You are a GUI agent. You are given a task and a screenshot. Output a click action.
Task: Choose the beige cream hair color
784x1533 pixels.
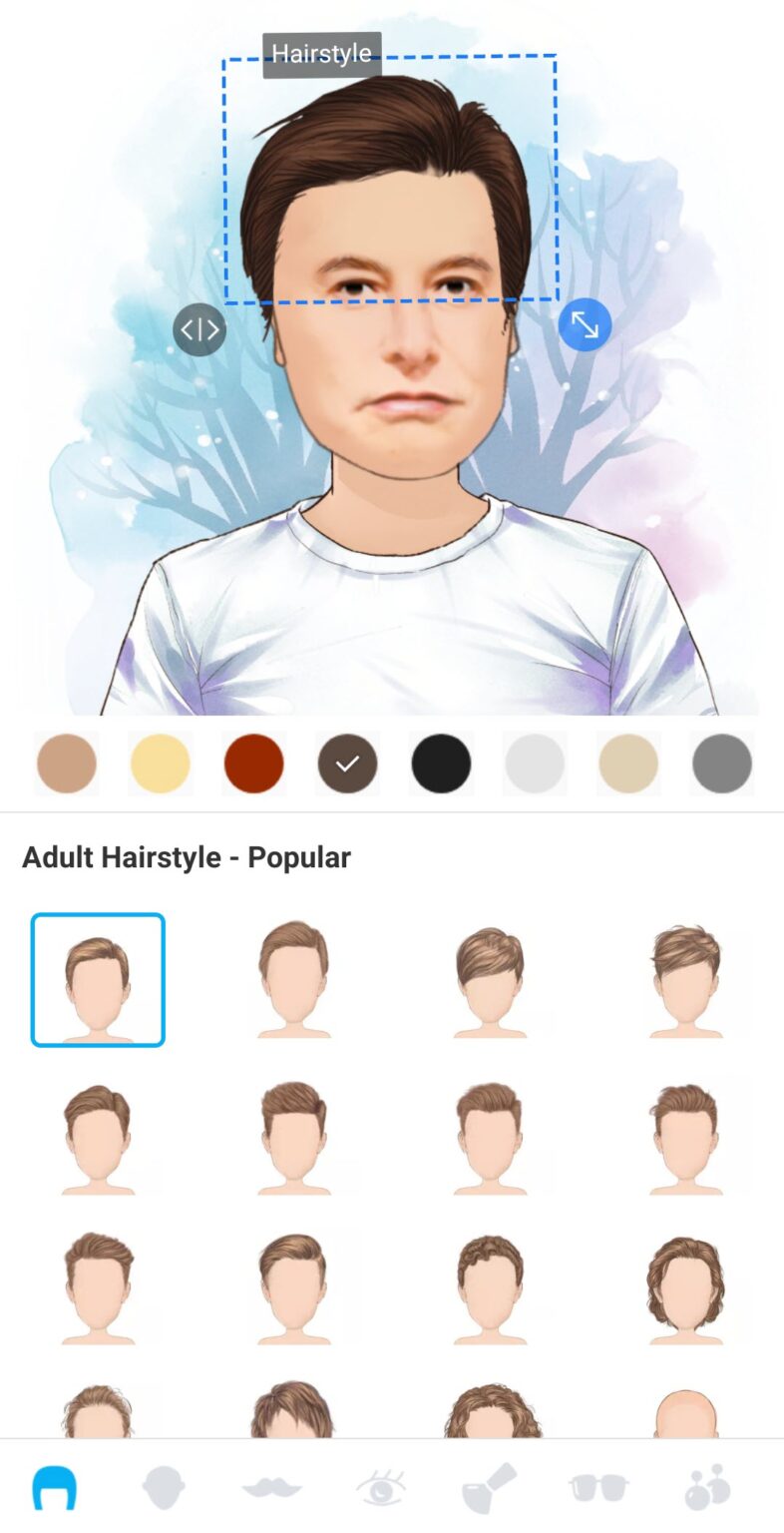tap(628, 764)
